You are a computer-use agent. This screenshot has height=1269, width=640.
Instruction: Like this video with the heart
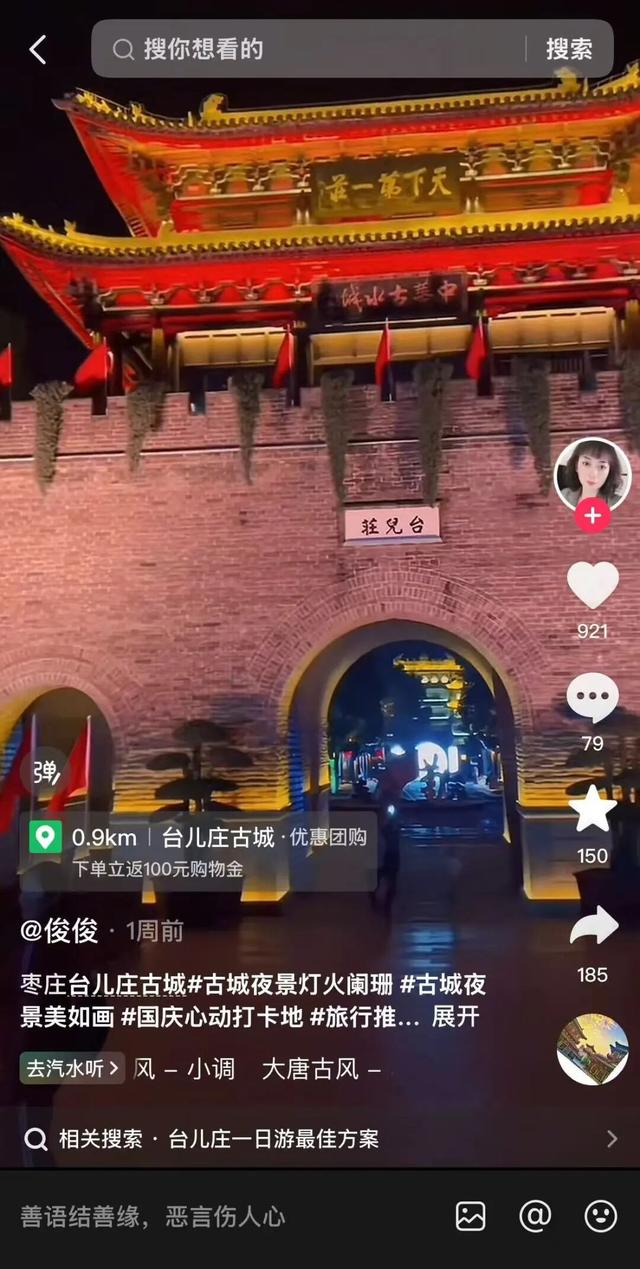pyautogui.click(x=592, y=585)
